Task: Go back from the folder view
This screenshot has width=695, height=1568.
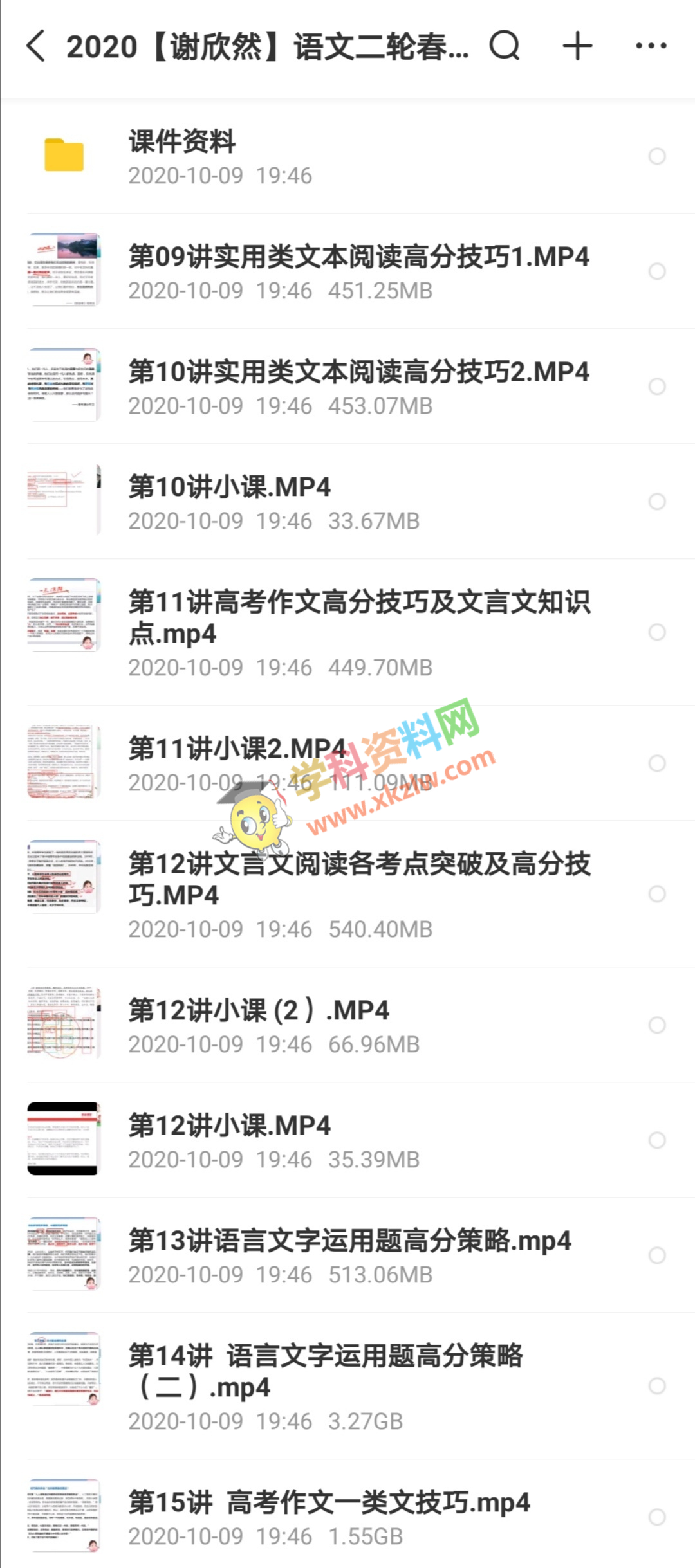Action: tap(37, 46)
